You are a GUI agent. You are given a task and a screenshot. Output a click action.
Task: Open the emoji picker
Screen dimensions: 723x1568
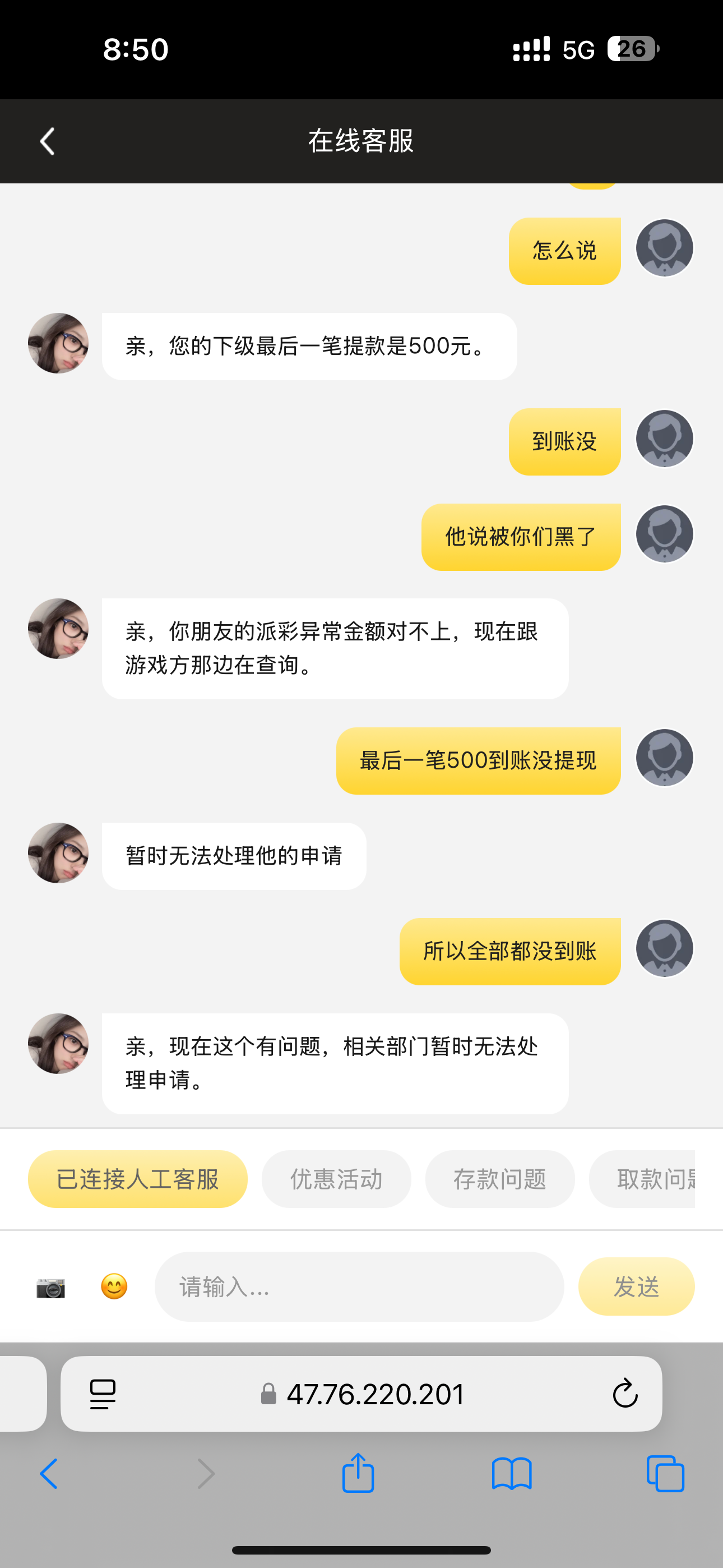tap(114, 1287)
